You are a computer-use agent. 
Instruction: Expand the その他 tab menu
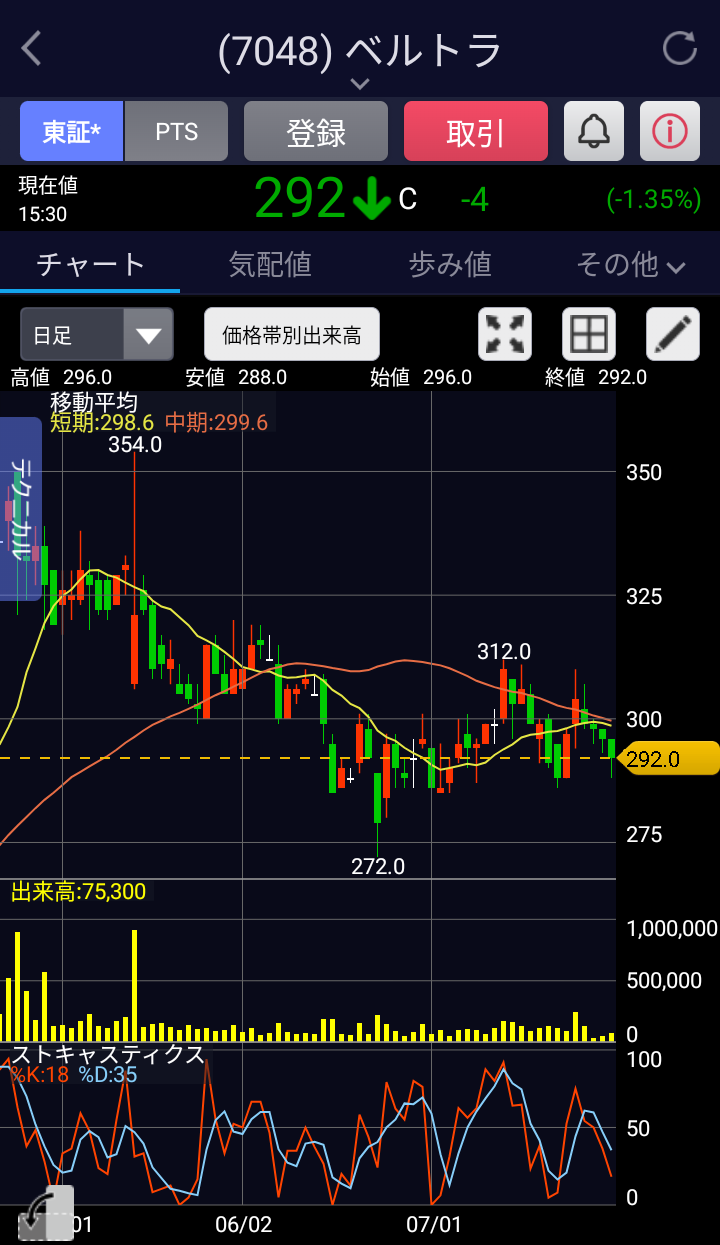[x=631, y=264]
